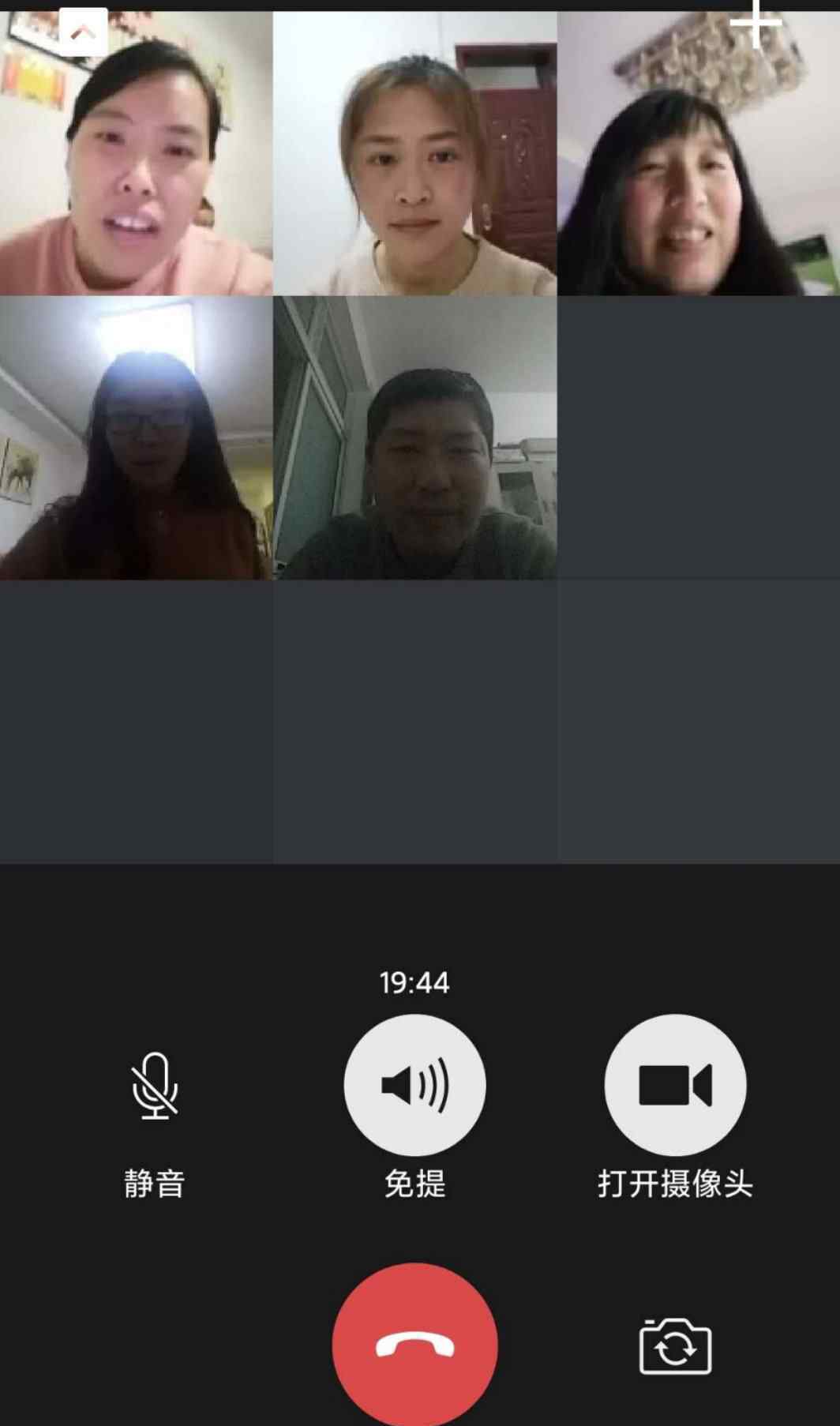Viewport: 840px width, 1426px height.
Task: Select the video tile with the maroon door
Action: [414, 154]
